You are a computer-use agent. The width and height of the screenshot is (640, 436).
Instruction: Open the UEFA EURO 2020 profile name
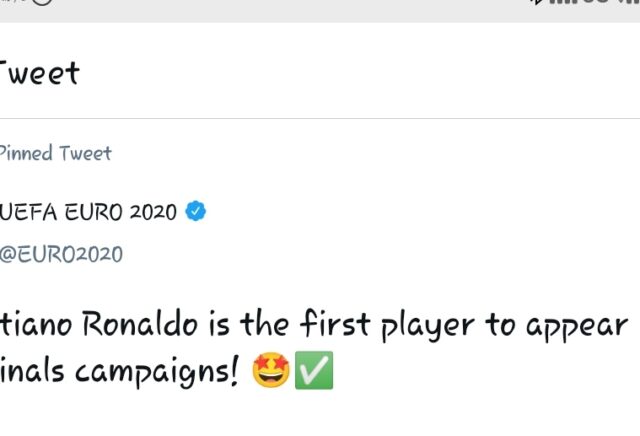(x=90, y=212)
